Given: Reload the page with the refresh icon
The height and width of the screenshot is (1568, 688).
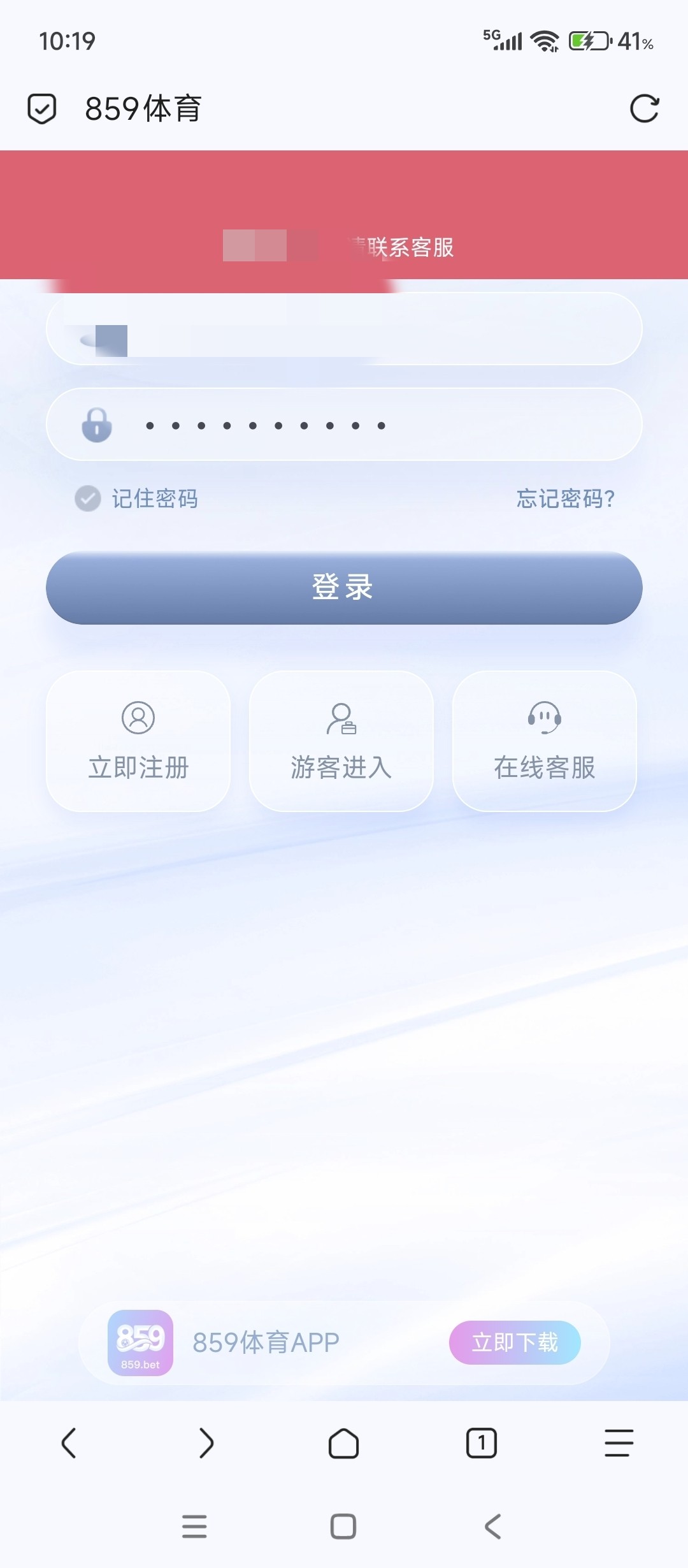Looking at the screenshot, I should [x=644, y=108].
